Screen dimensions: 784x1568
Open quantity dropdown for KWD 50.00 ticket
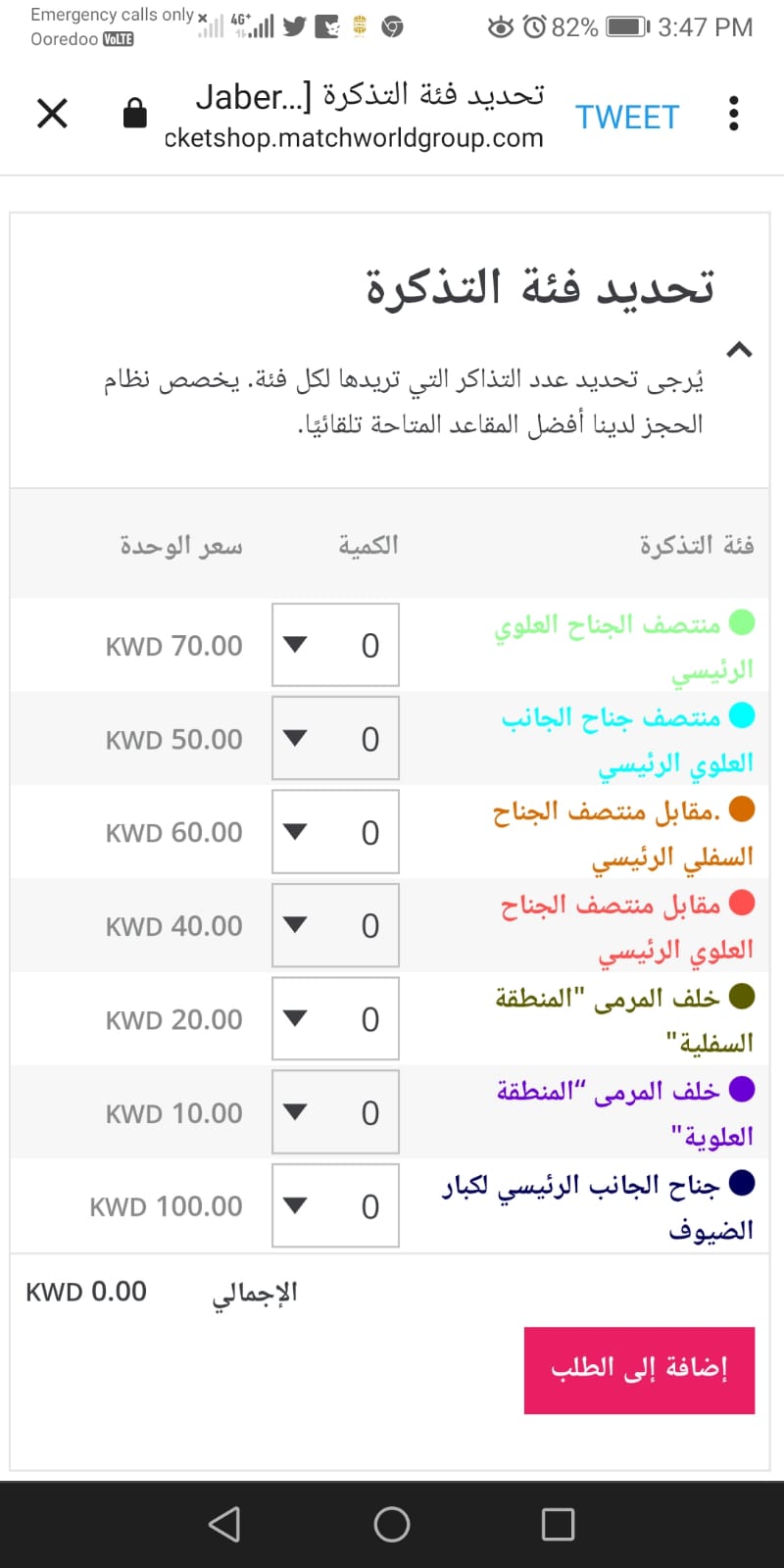pyautogui.click(x=335, y=738)
